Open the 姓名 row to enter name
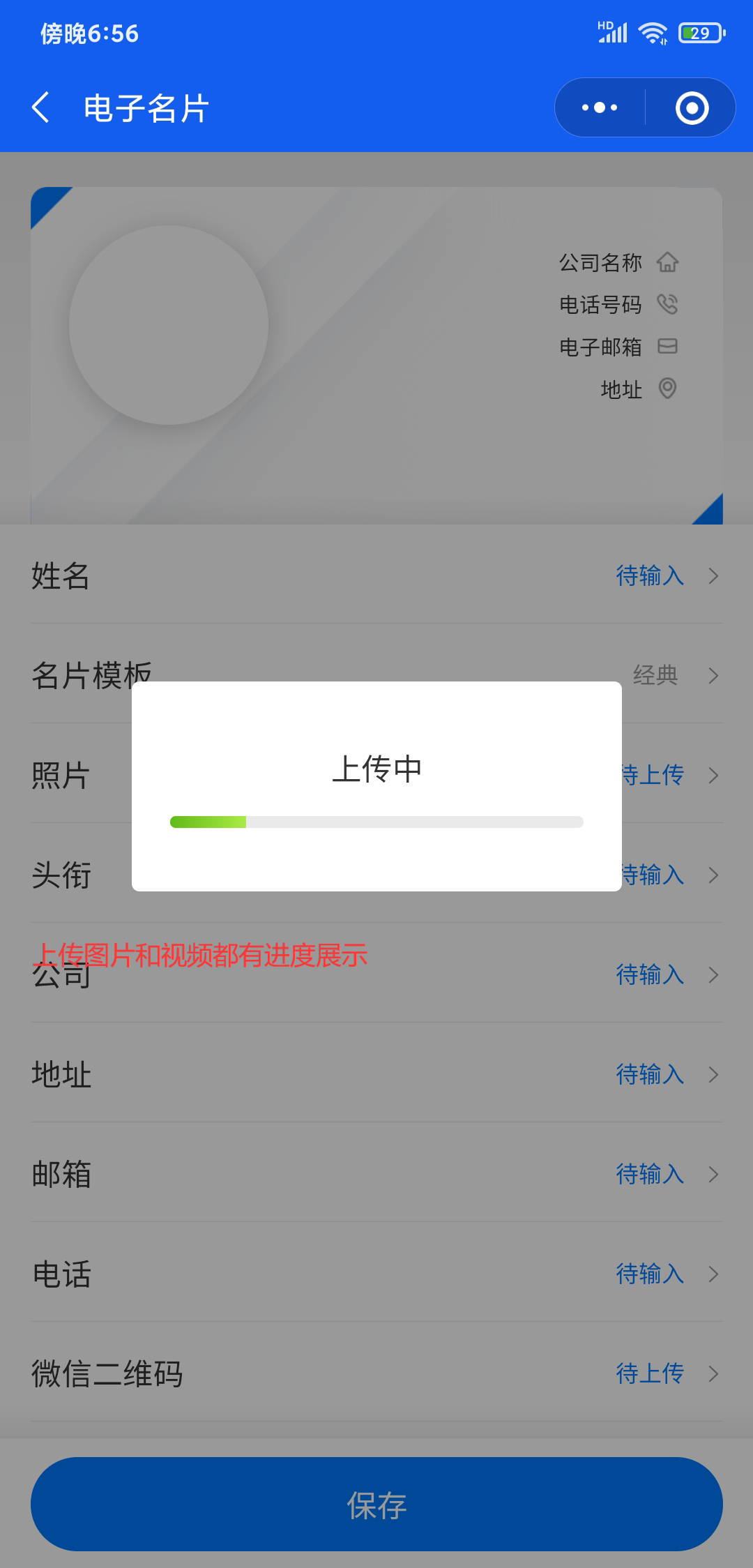This screenshot has width=753, height=1568. point(376,575)
